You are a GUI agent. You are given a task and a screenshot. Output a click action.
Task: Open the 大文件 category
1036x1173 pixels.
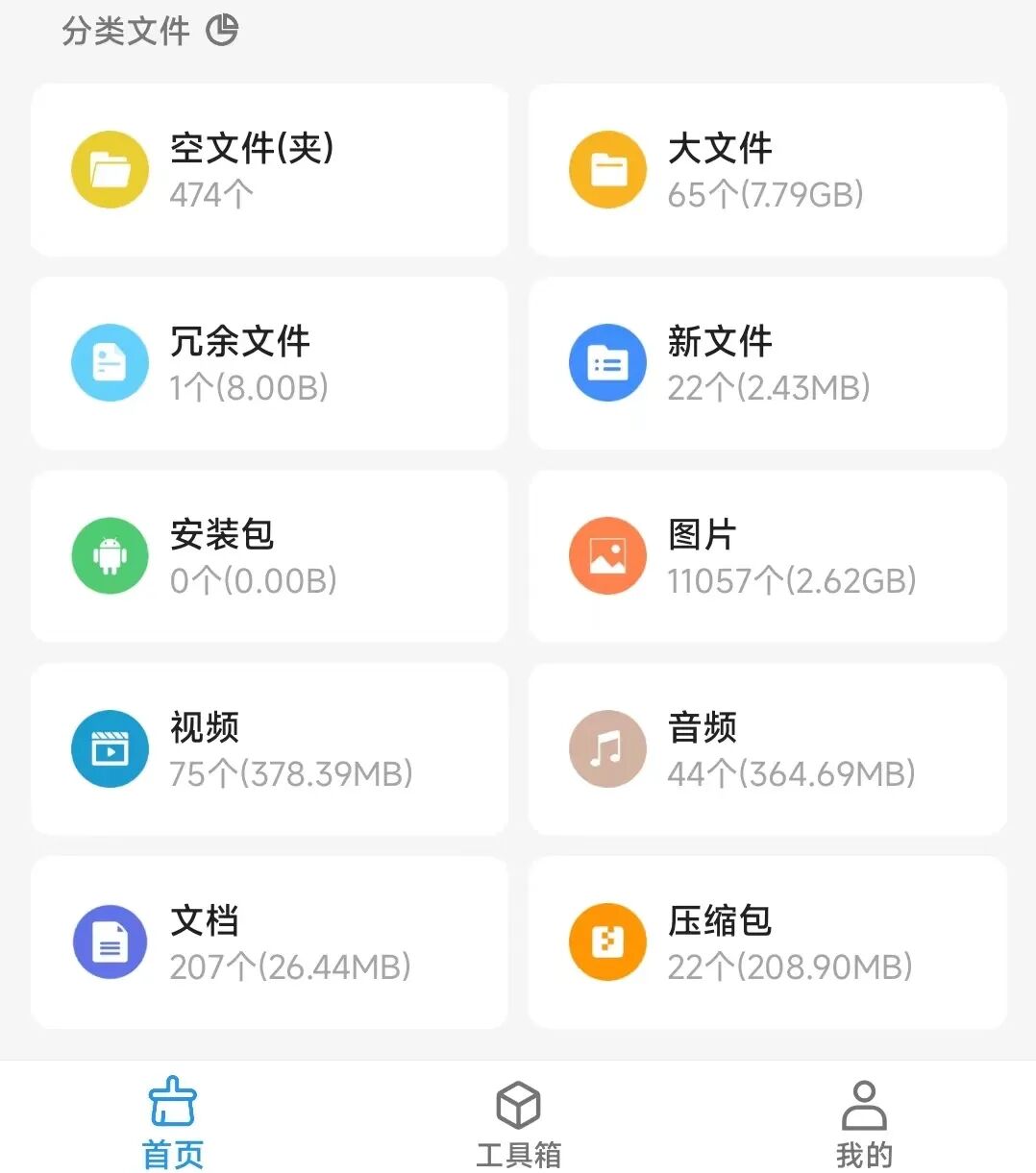click(768, 170)
